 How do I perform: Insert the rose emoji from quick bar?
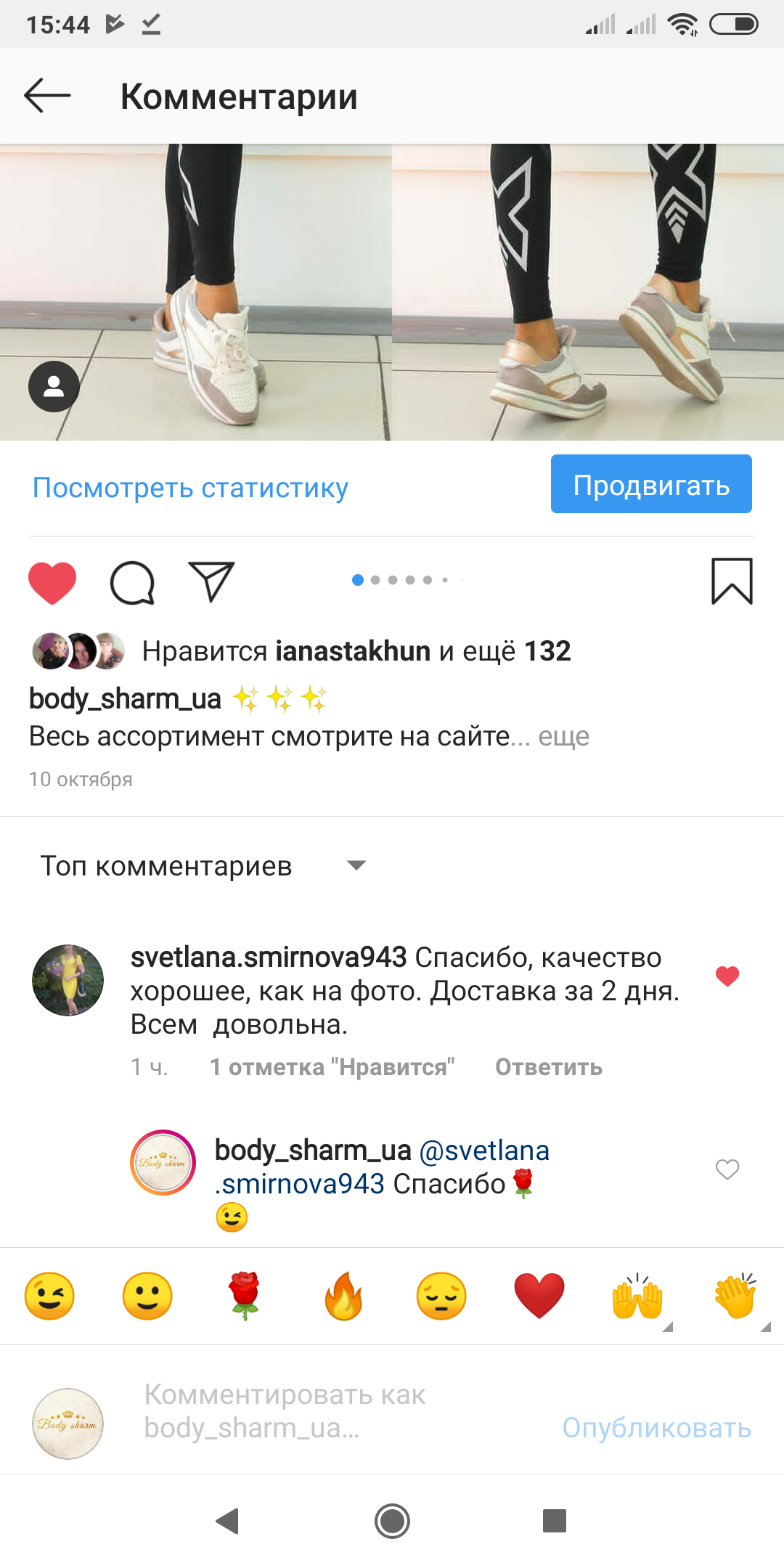245,1296
